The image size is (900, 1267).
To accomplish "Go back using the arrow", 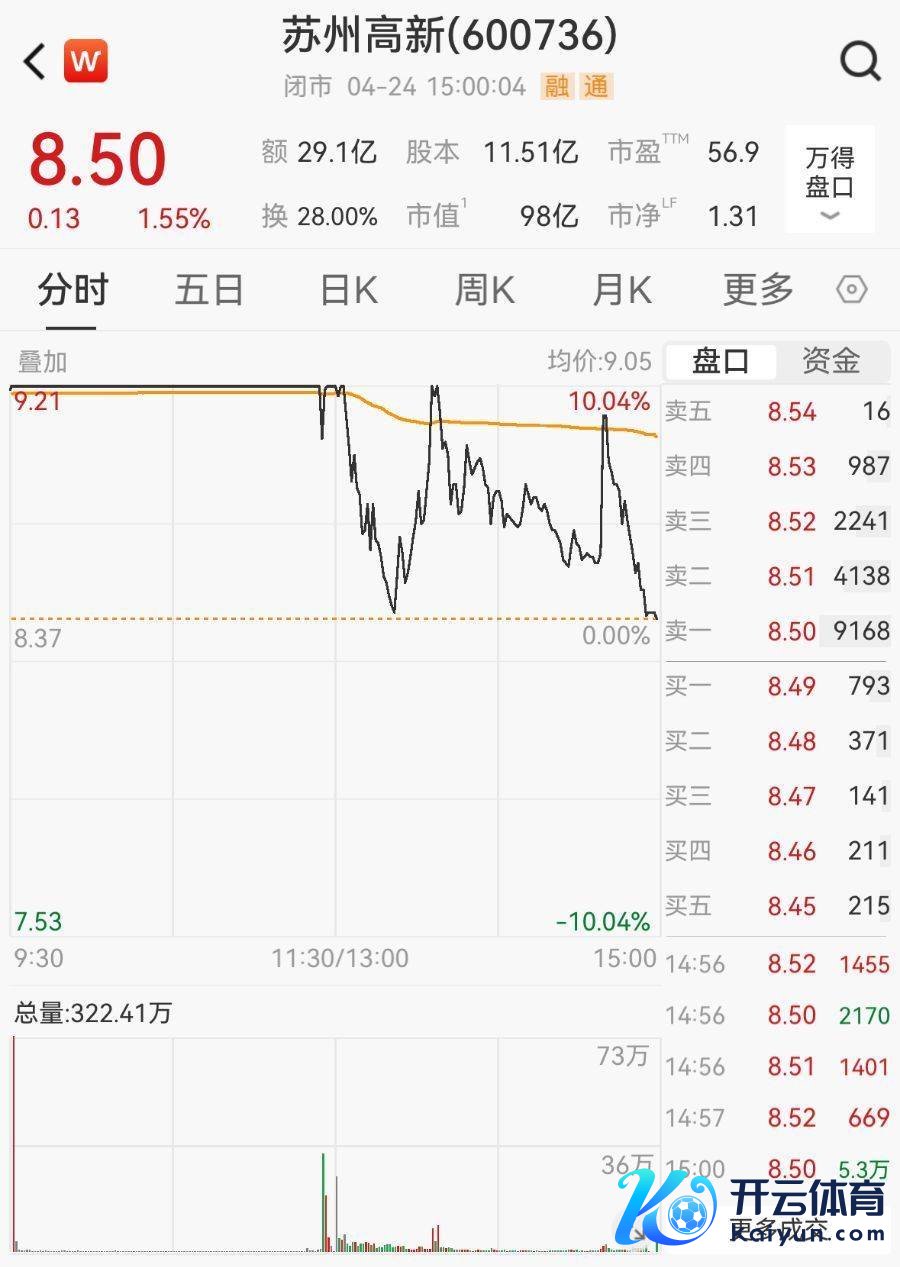I will coord(35,62).
